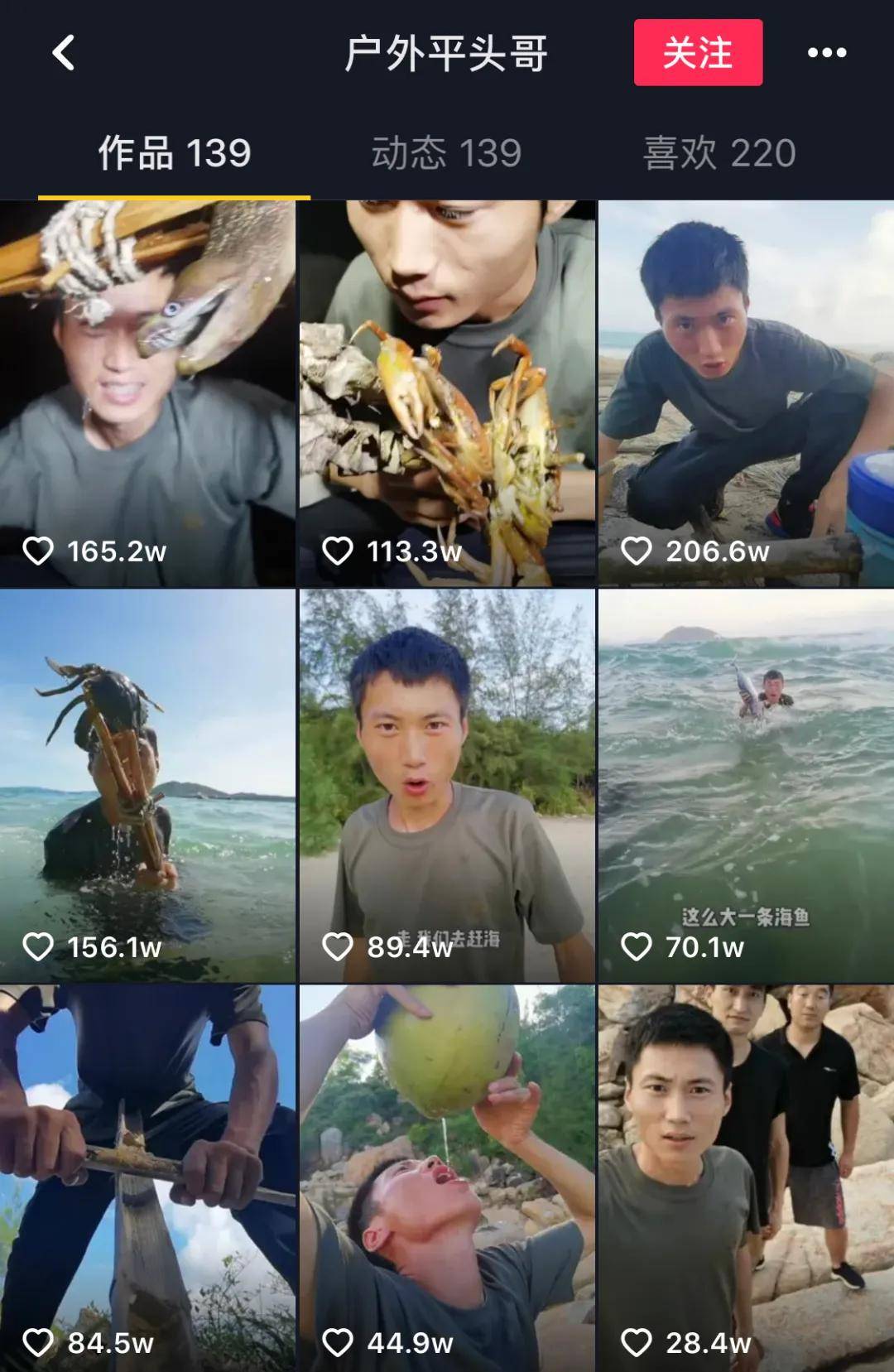This screenshot has height=1372, width=894.
Task: Play the video with 28.4w likes
Action: [x=746, y=1176]
